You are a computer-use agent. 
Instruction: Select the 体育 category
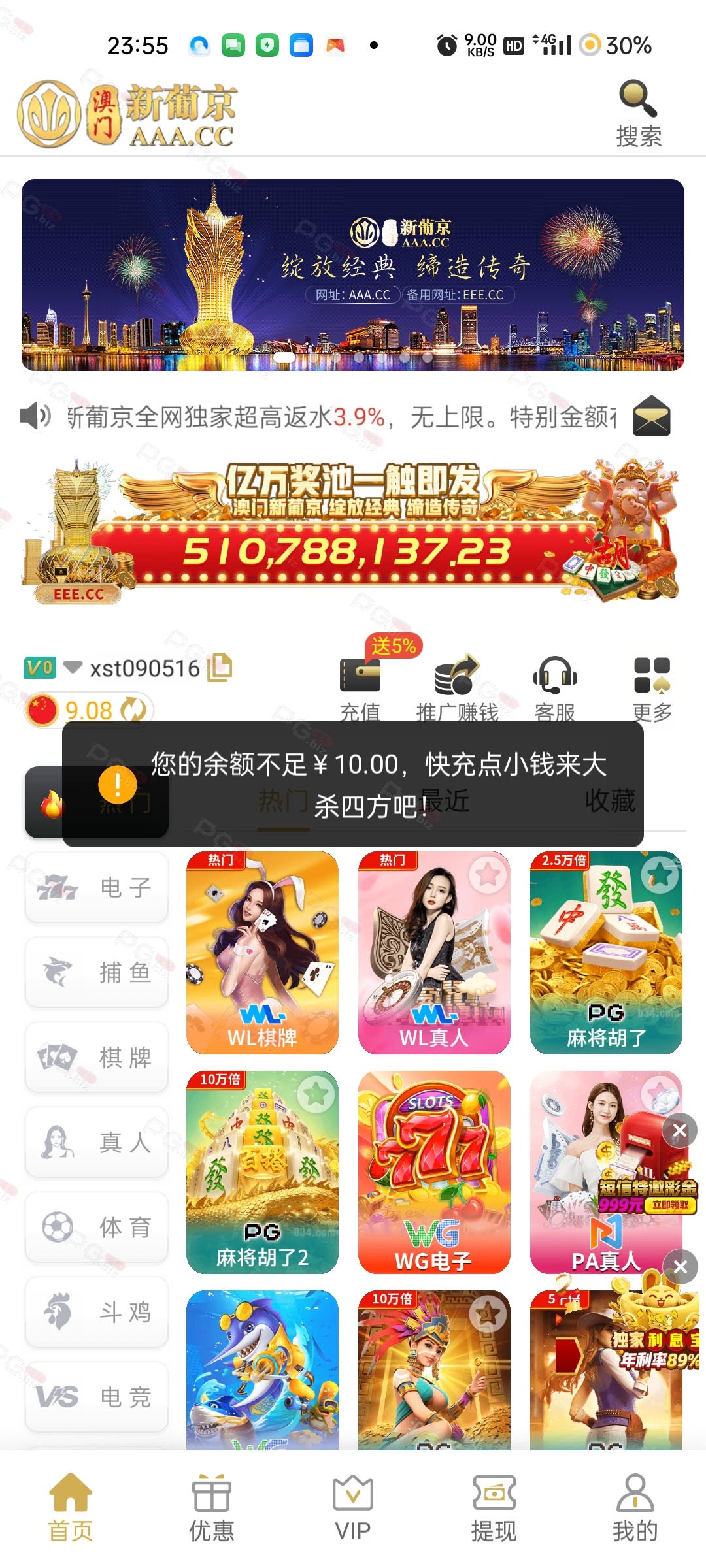click(x=97, y=1227)
